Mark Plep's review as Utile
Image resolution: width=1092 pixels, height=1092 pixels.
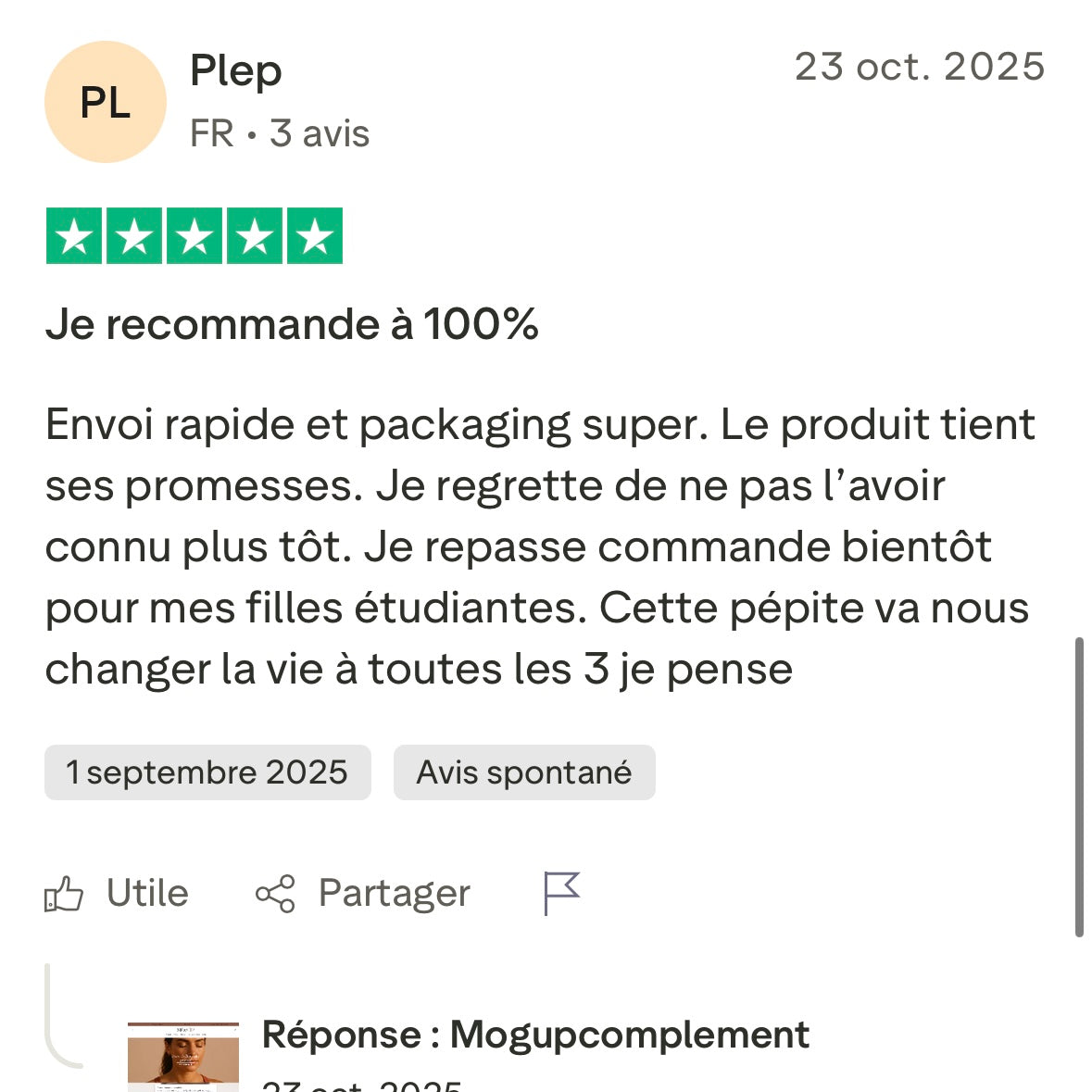(117, 894)
